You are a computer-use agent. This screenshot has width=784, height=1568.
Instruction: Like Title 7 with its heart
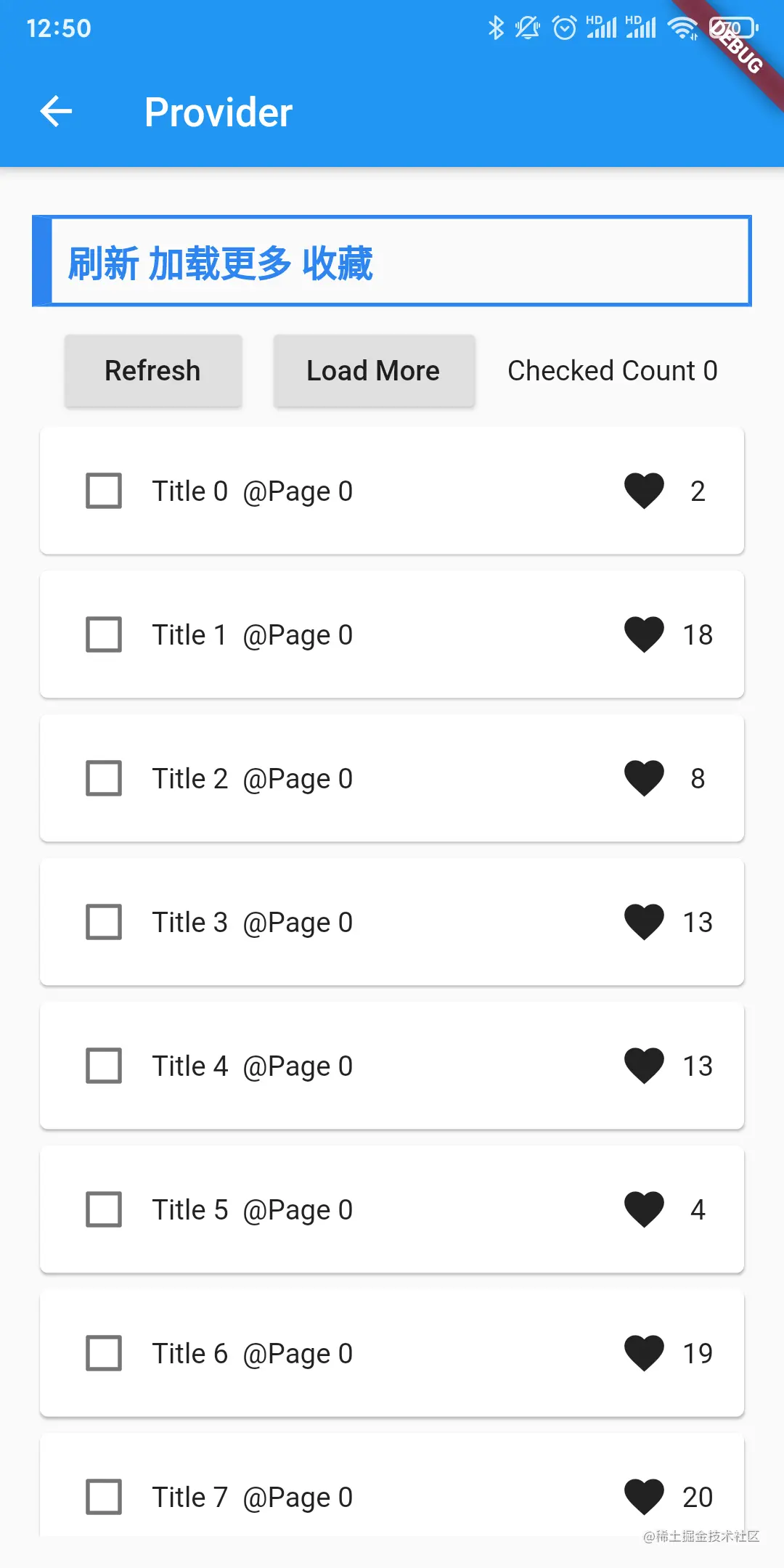(644, 1497)
